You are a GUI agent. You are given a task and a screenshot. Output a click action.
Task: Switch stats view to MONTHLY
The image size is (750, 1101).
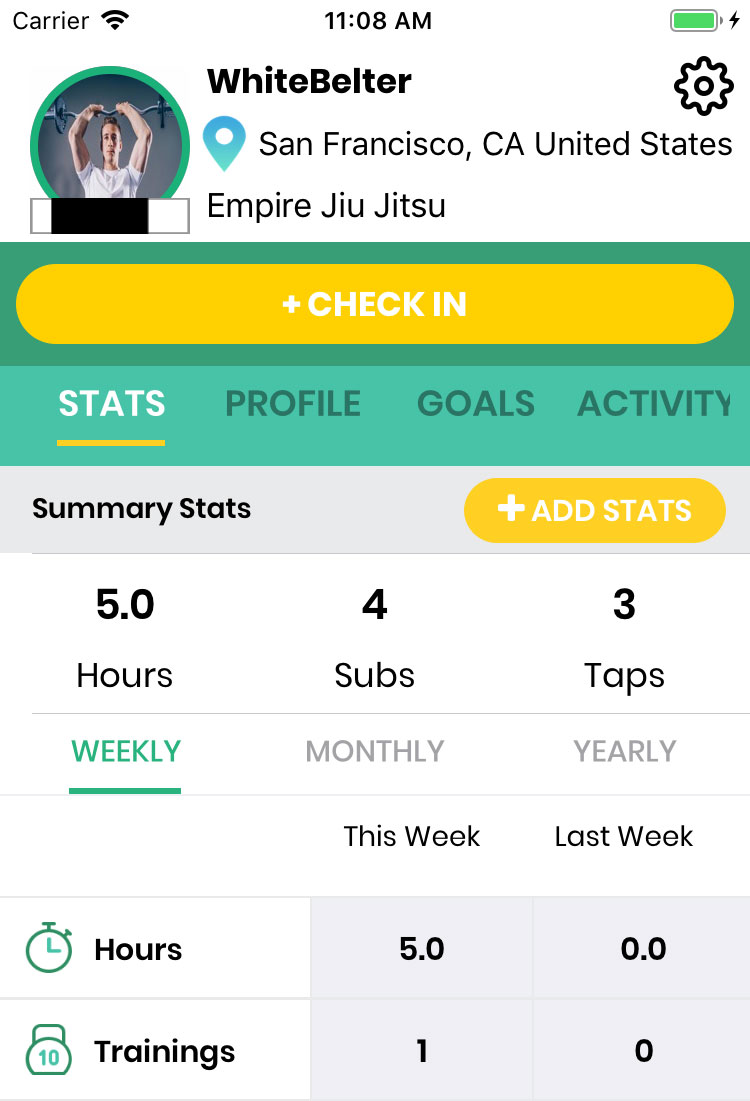[374, 751]
